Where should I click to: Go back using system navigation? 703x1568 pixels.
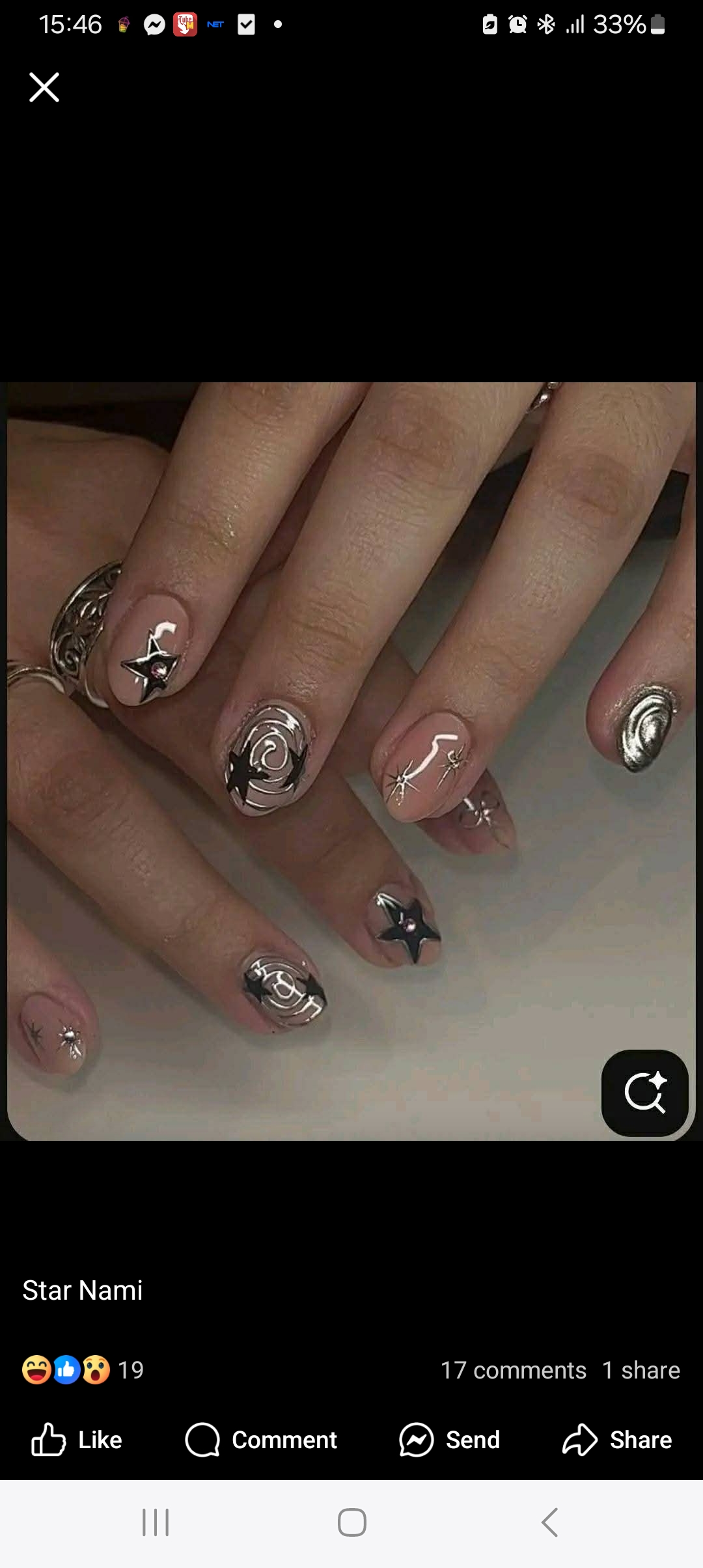tap(549, 1522)
